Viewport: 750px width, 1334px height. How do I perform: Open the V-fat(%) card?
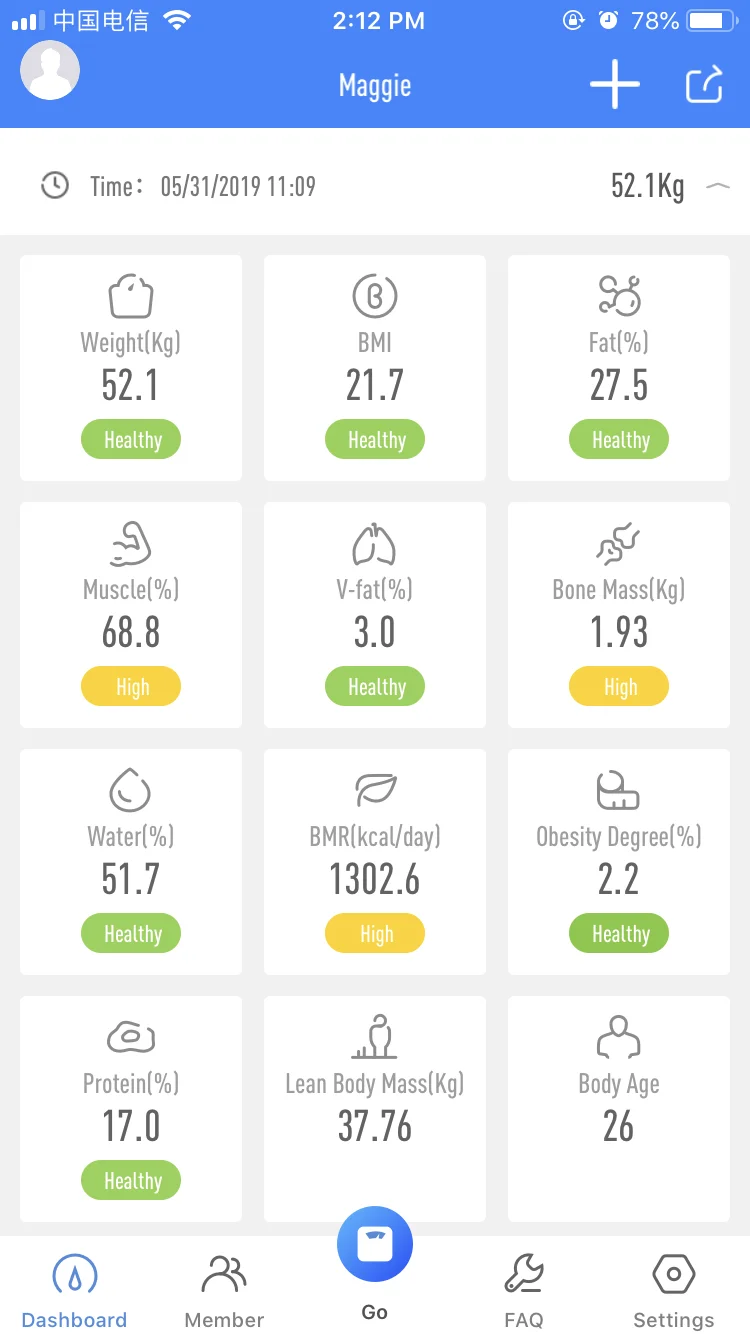375,615
